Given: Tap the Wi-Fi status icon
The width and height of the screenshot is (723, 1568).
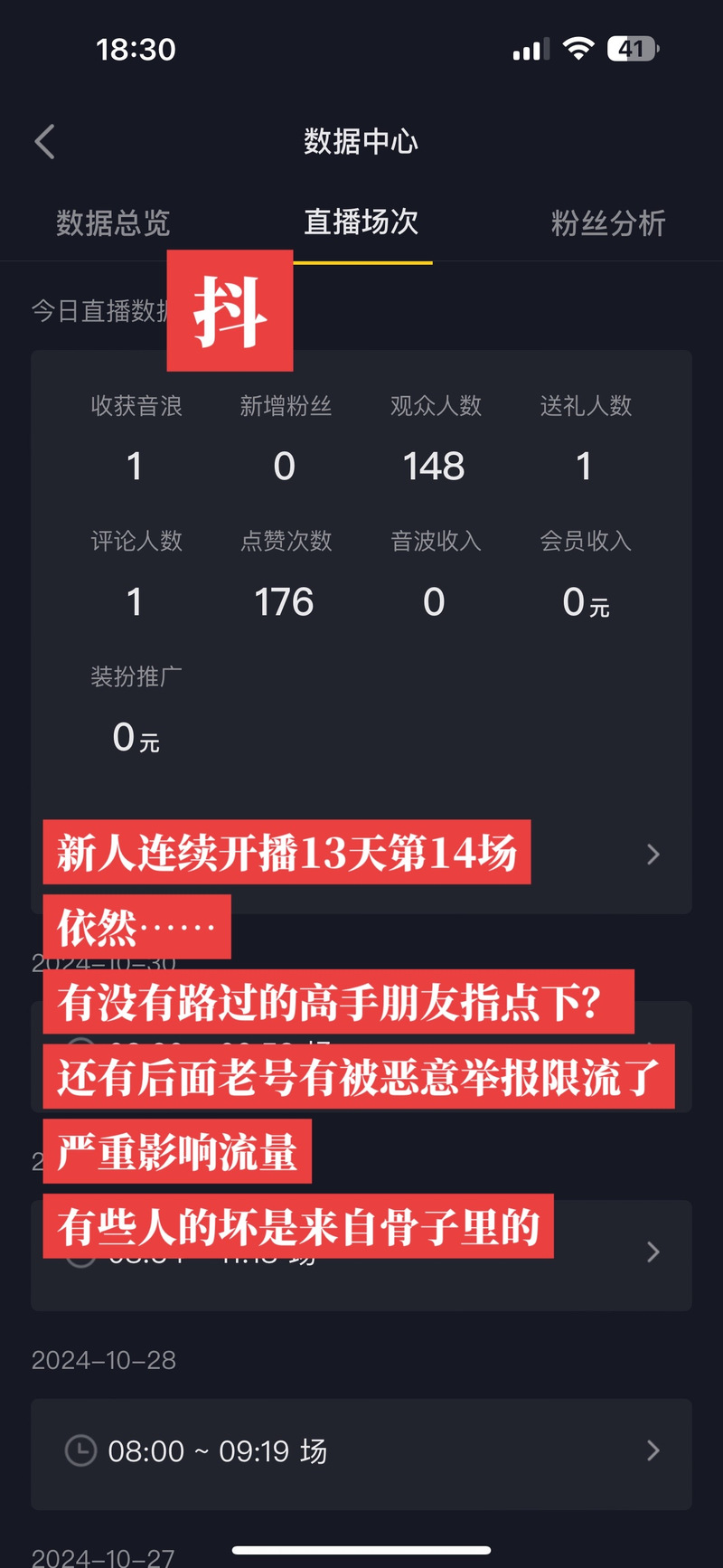Looking at the screenshot, I should (578, 47).
